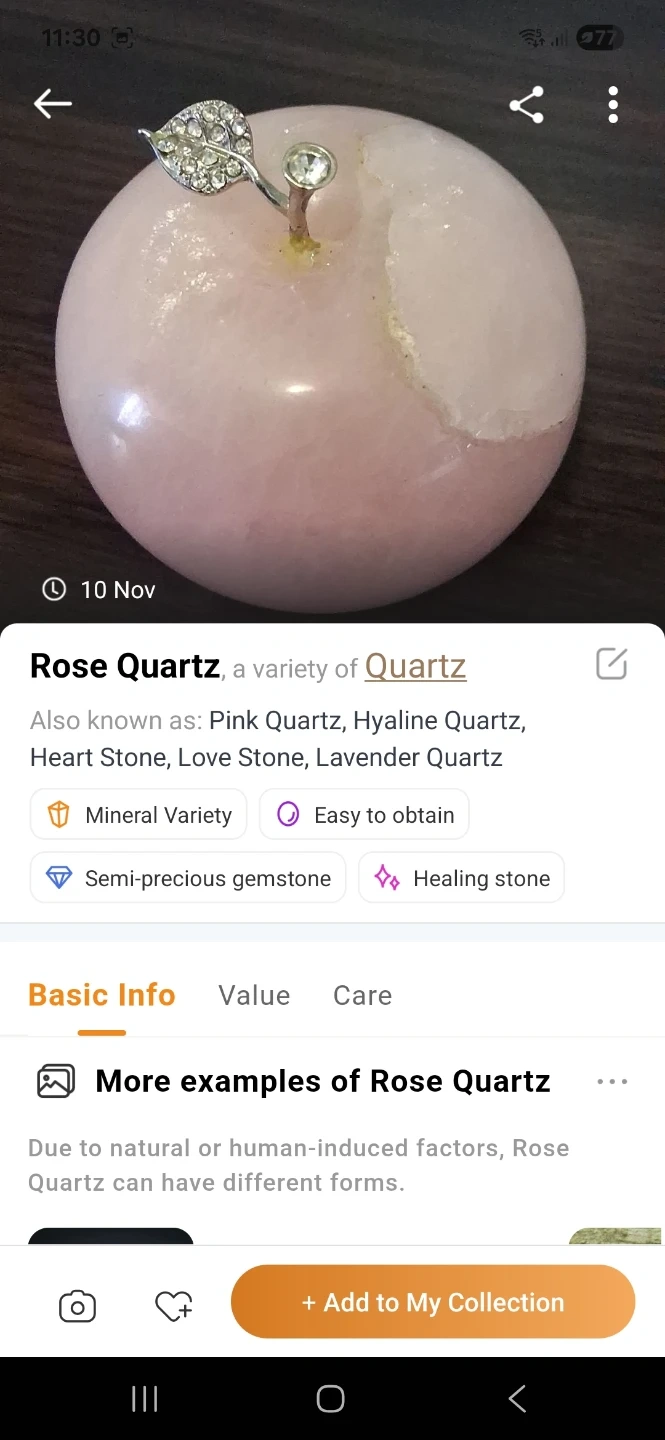The image size is (665, 1440).
Task: Tap the Easy to obtain chip
Action: pos(364,815)
